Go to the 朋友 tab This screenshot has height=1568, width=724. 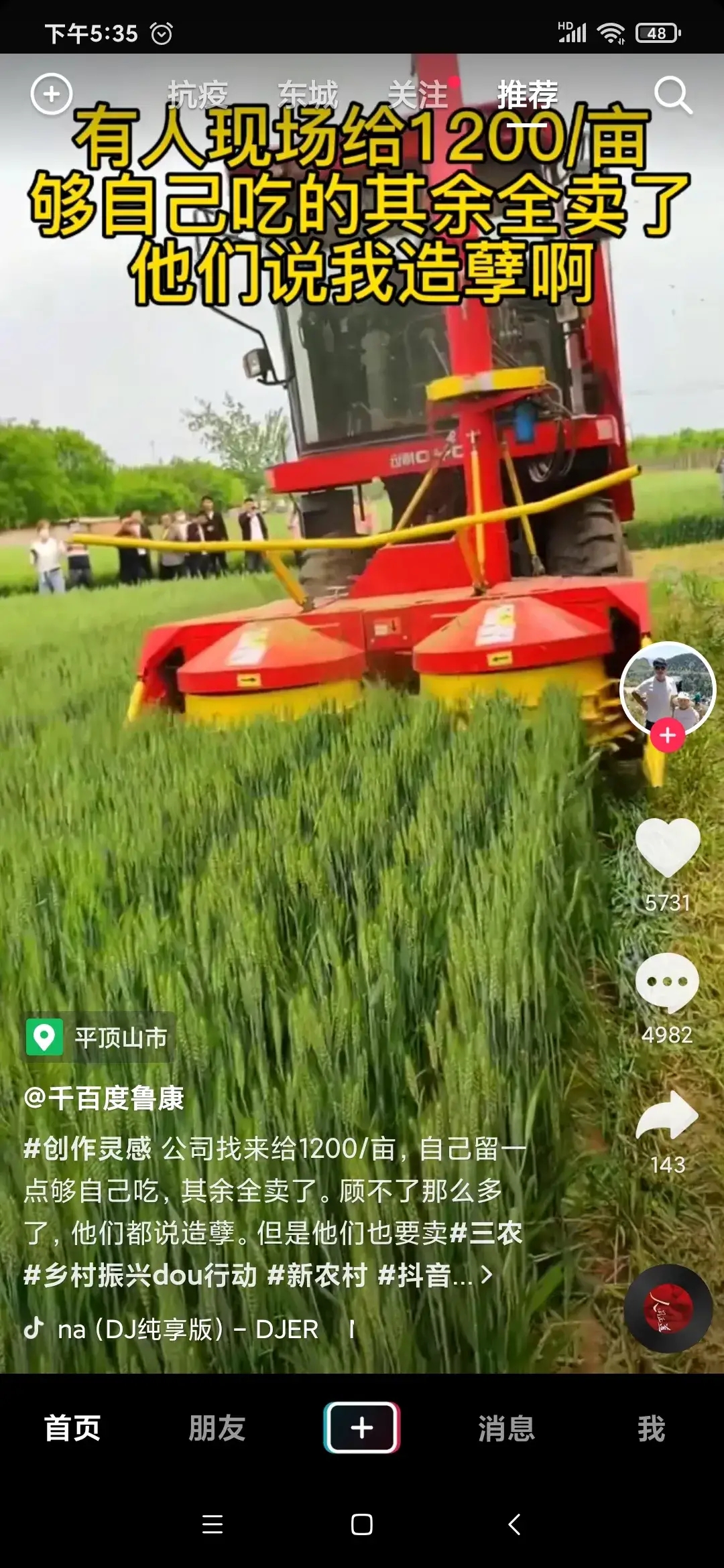[x=217, y=1428]
